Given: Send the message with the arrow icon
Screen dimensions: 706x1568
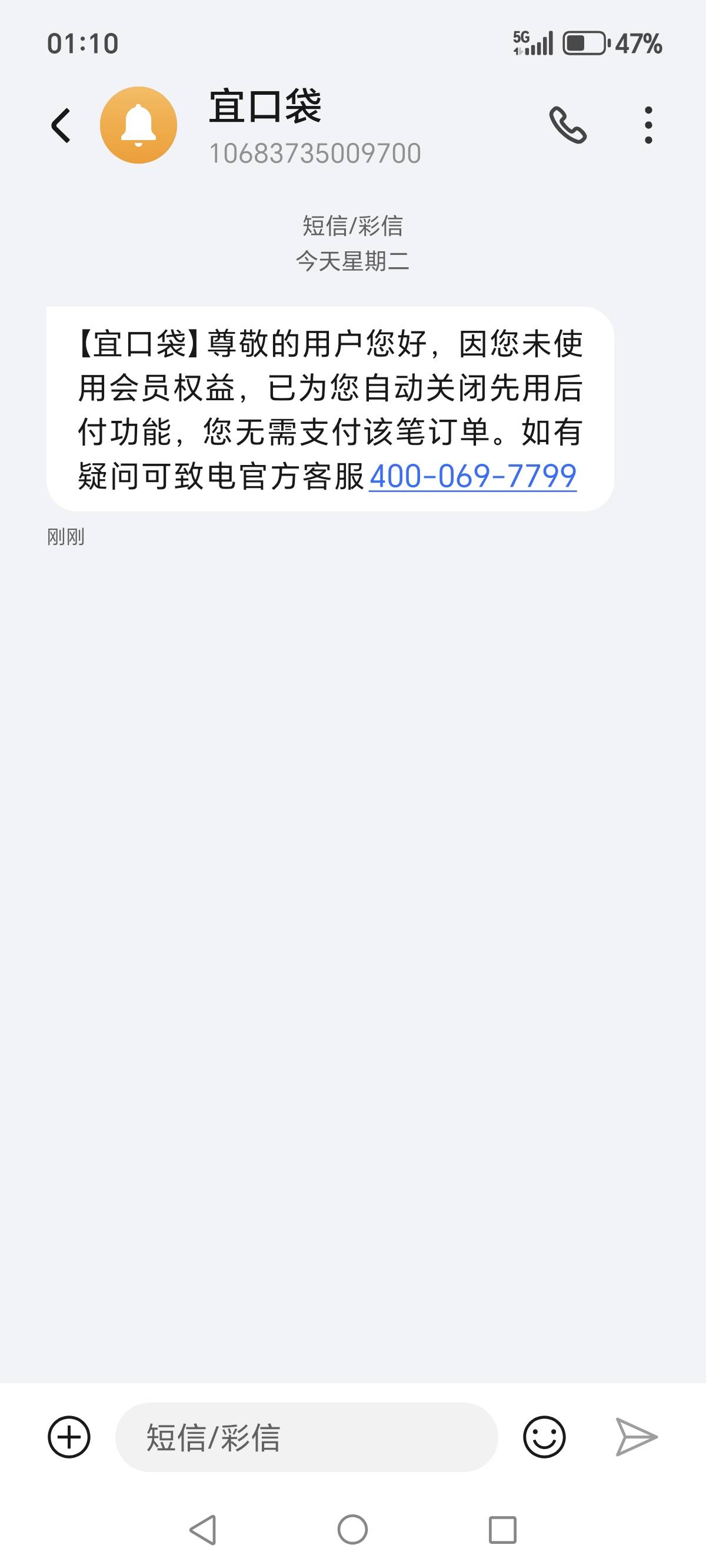Looking at the screenshot, I should point(636,1437).
